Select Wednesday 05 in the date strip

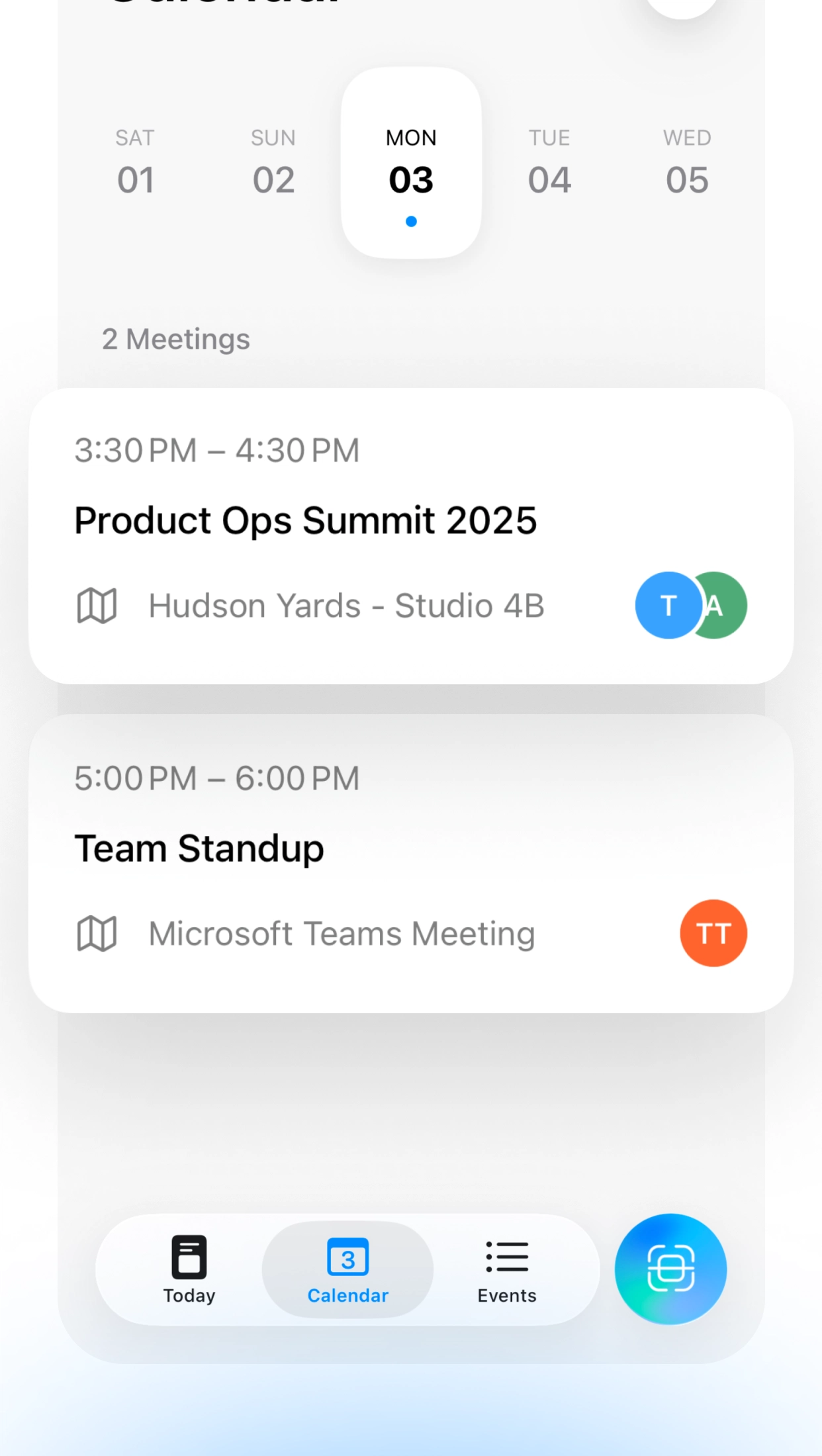(686, 162)
